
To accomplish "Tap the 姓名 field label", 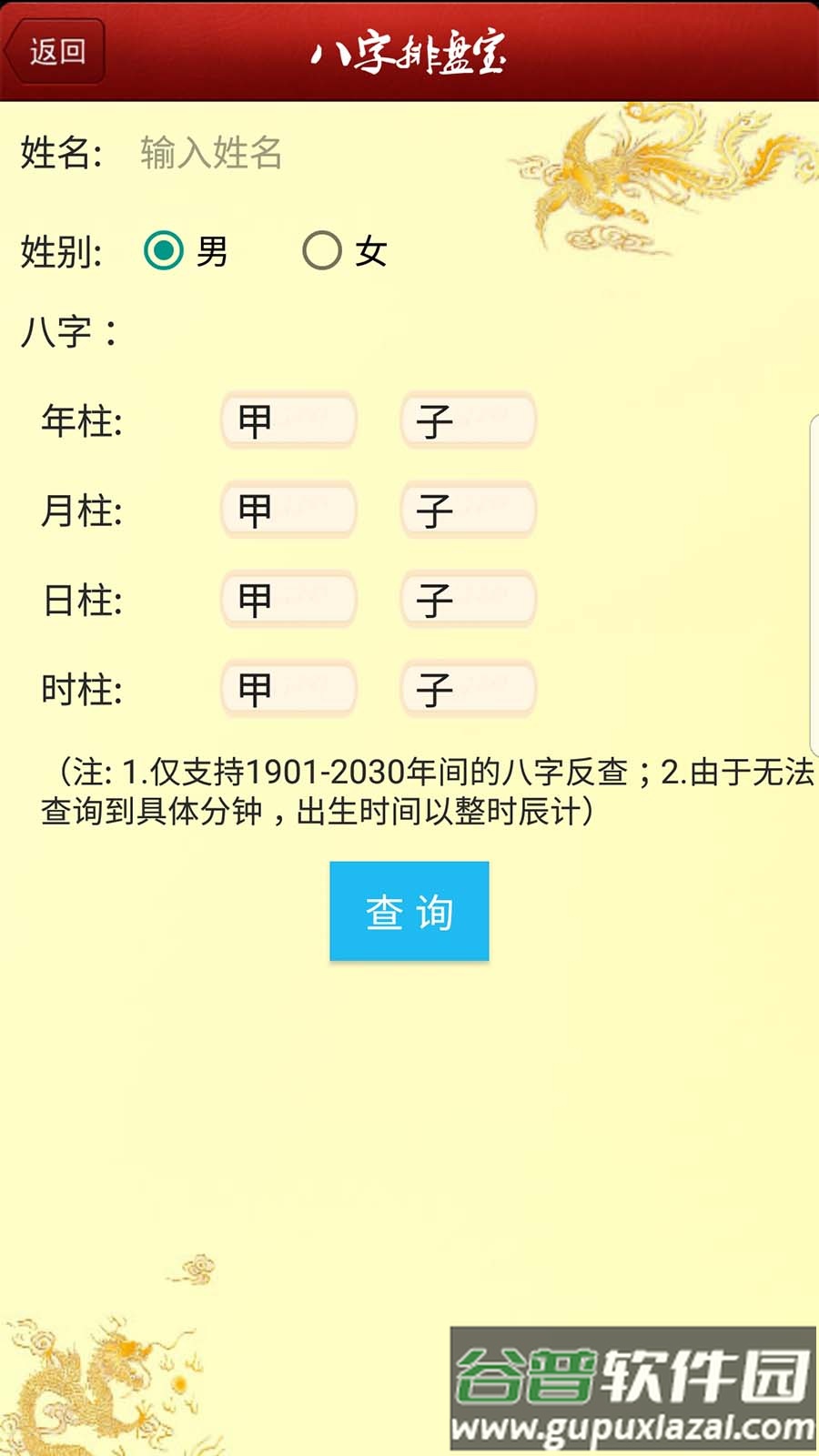I will 62,153.
